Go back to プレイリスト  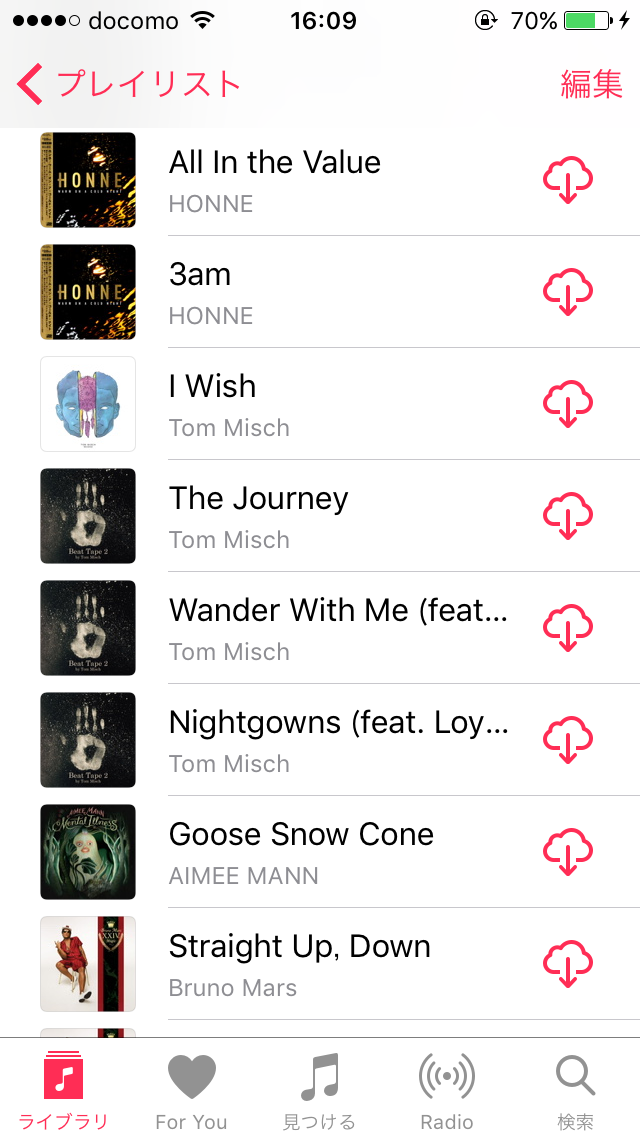click(130, 85)
